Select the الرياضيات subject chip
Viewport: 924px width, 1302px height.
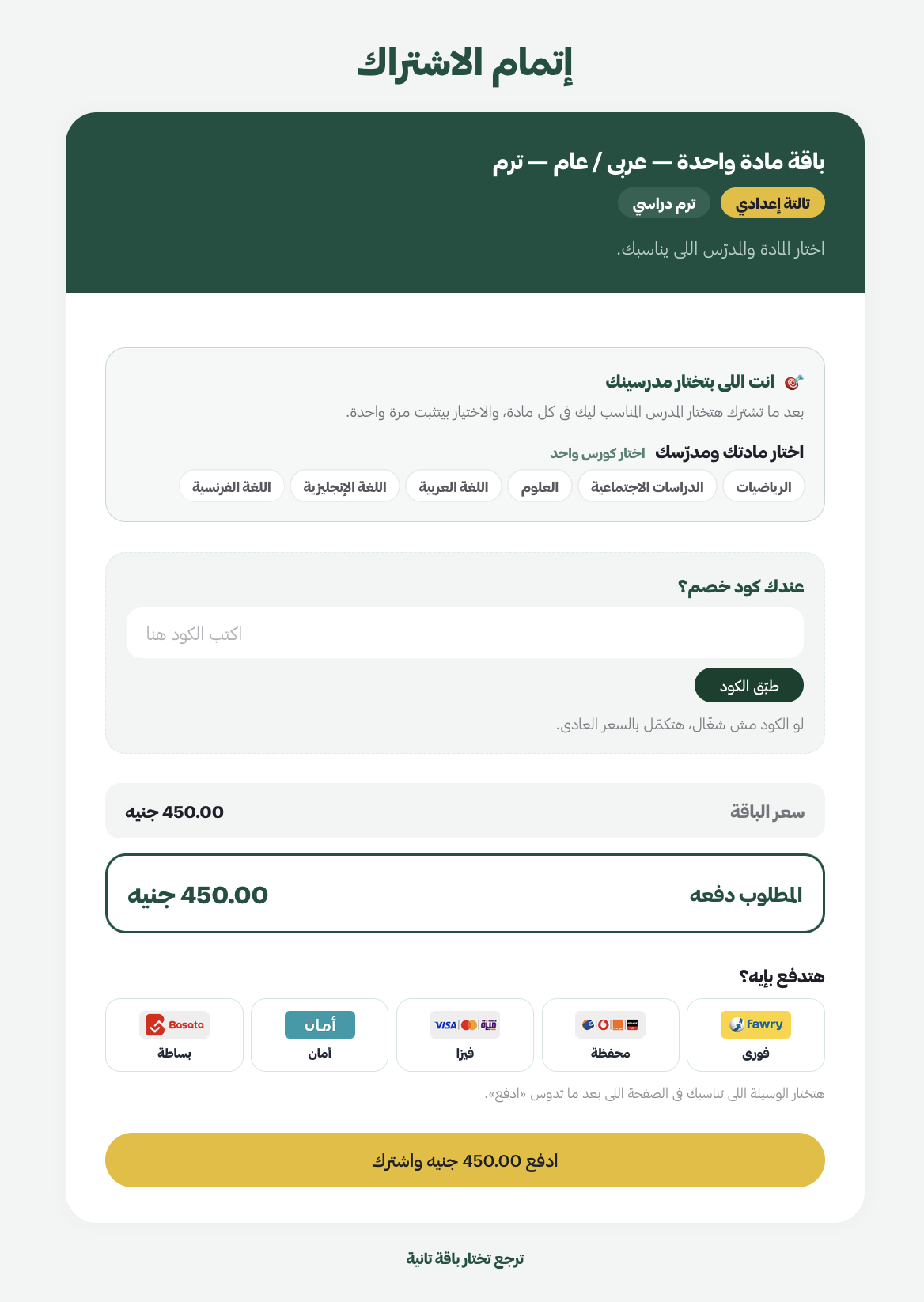point(763,486)
